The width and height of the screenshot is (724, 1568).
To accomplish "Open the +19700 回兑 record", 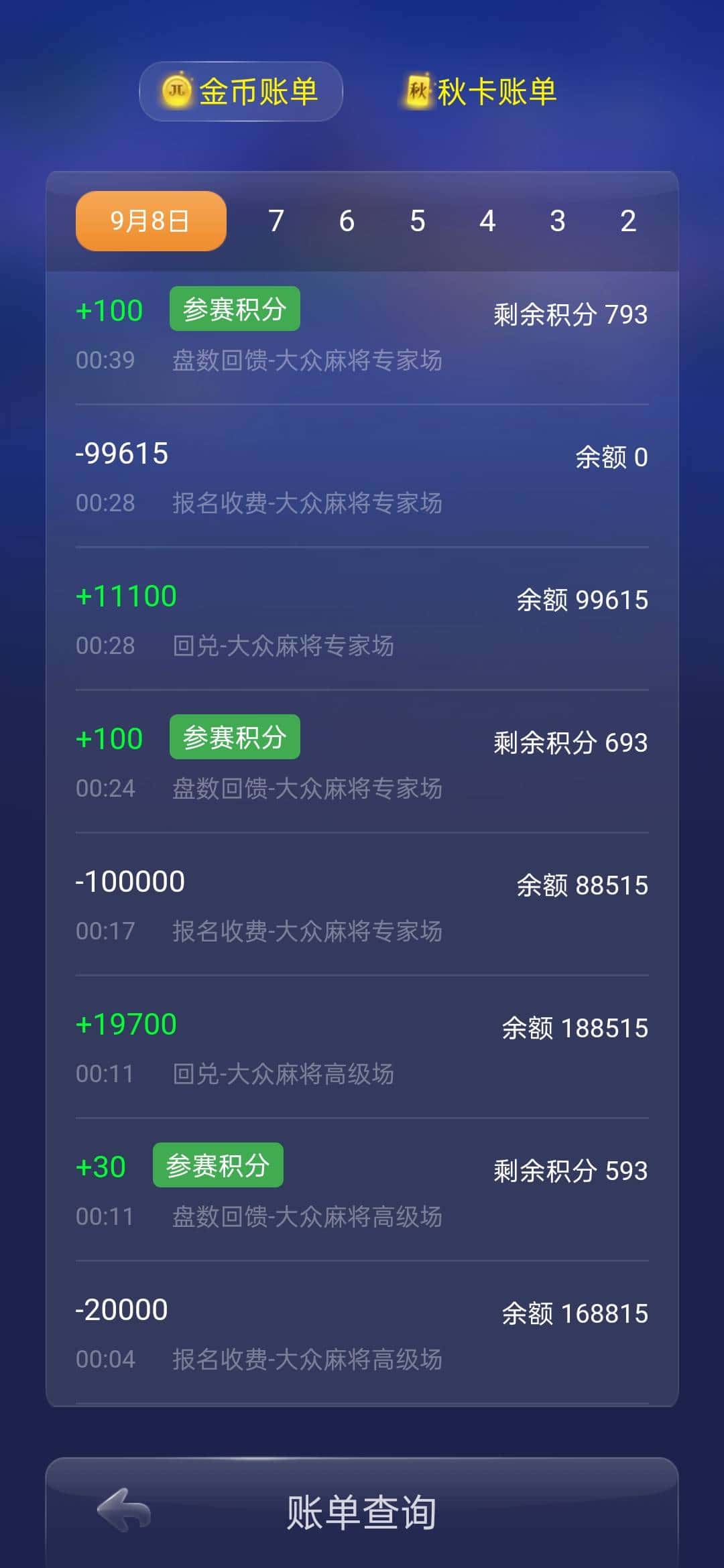I will [x=362, y=1045].
